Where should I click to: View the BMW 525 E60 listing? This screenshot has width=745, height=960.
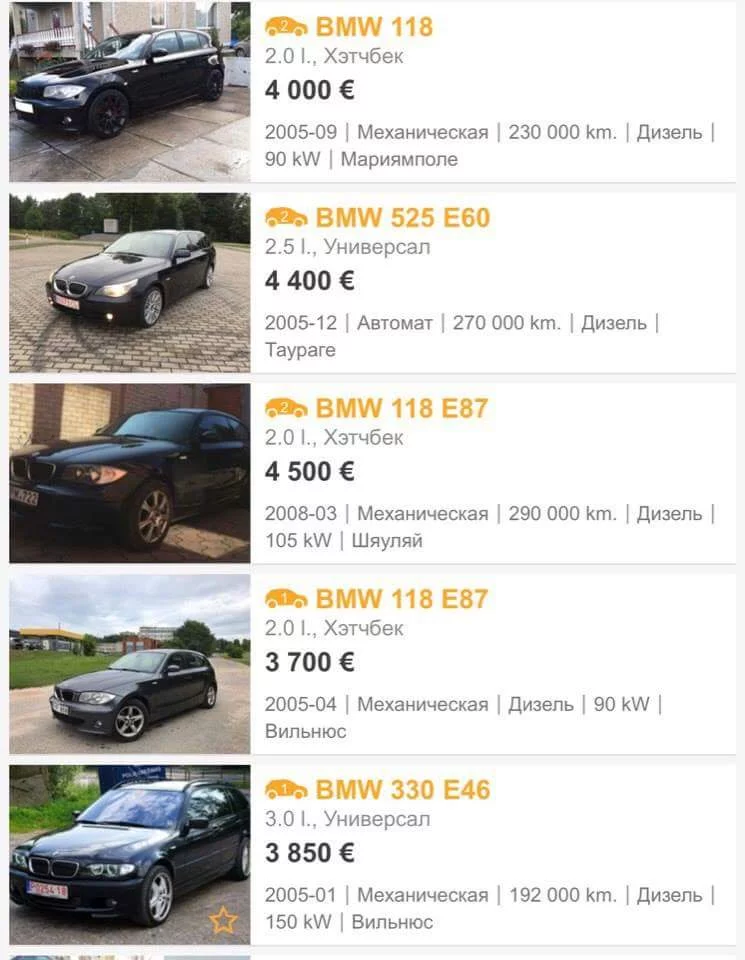[402, 218]
